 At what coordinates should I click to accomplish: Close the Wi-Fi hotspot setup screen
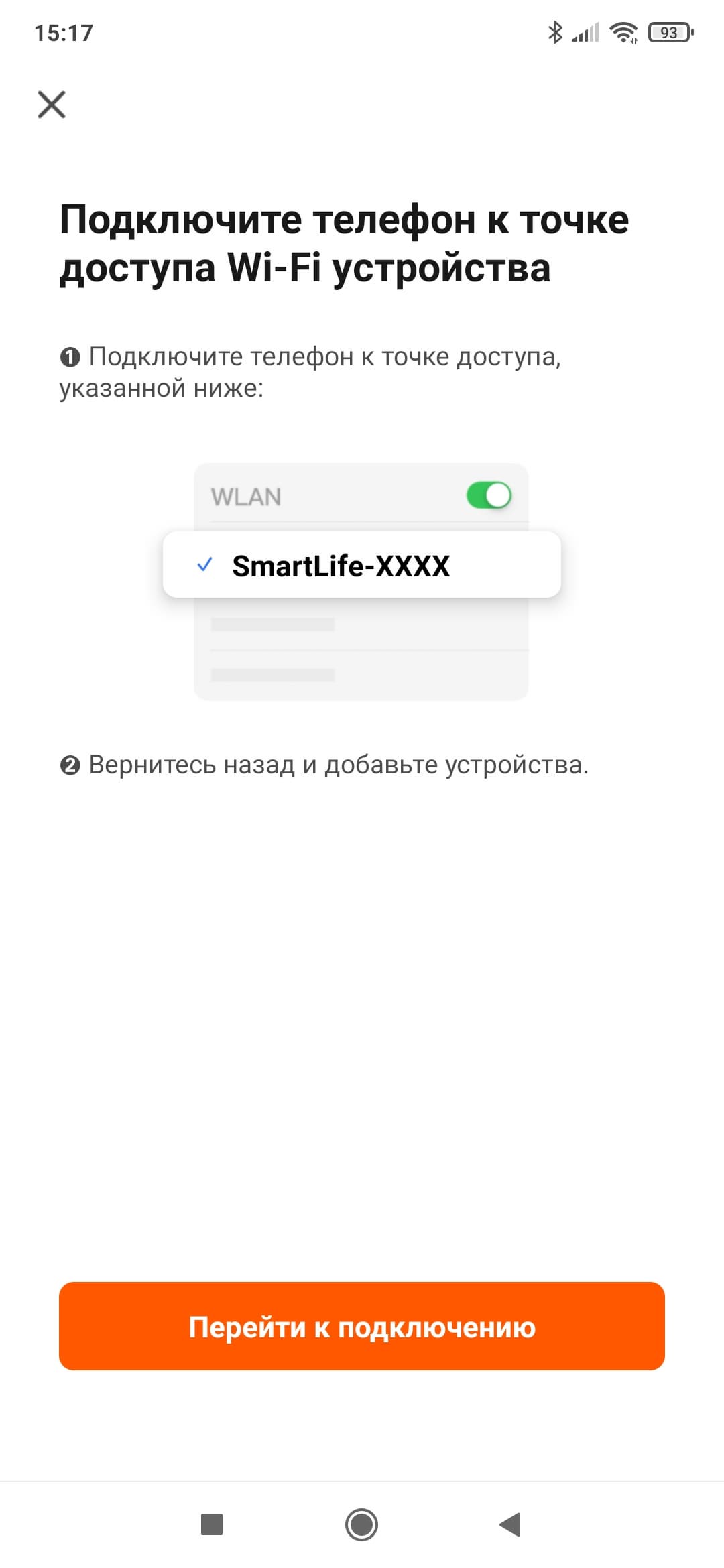pos(52,105)
